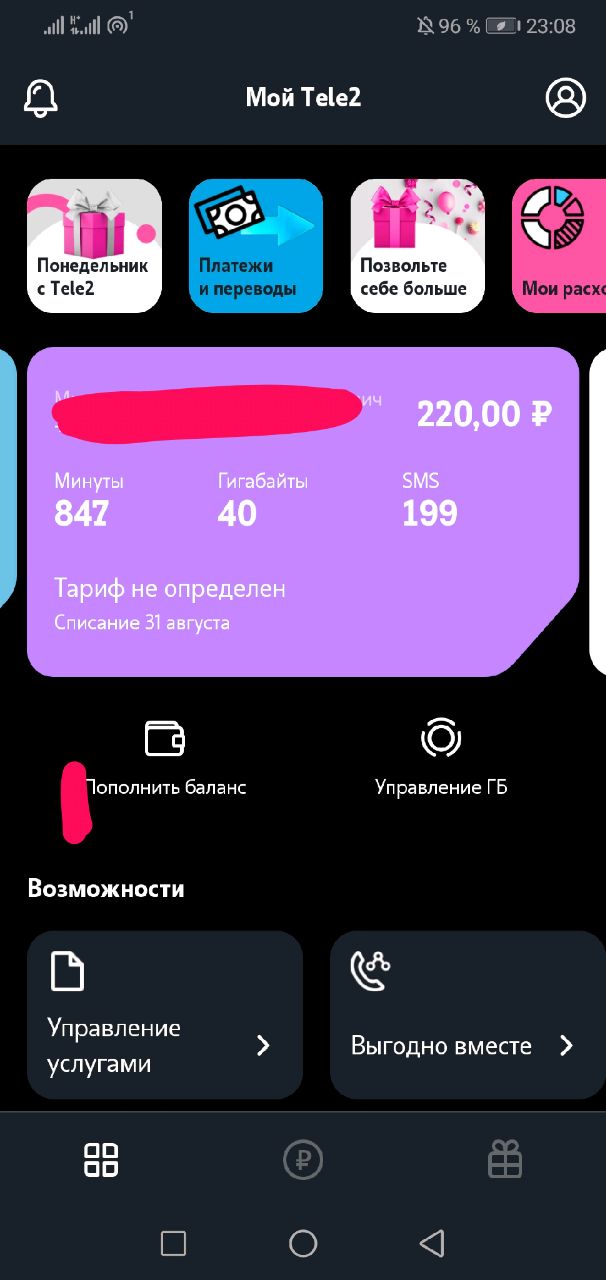
Task: Go back using the system back button
Action: click(x=432, y=1243)
